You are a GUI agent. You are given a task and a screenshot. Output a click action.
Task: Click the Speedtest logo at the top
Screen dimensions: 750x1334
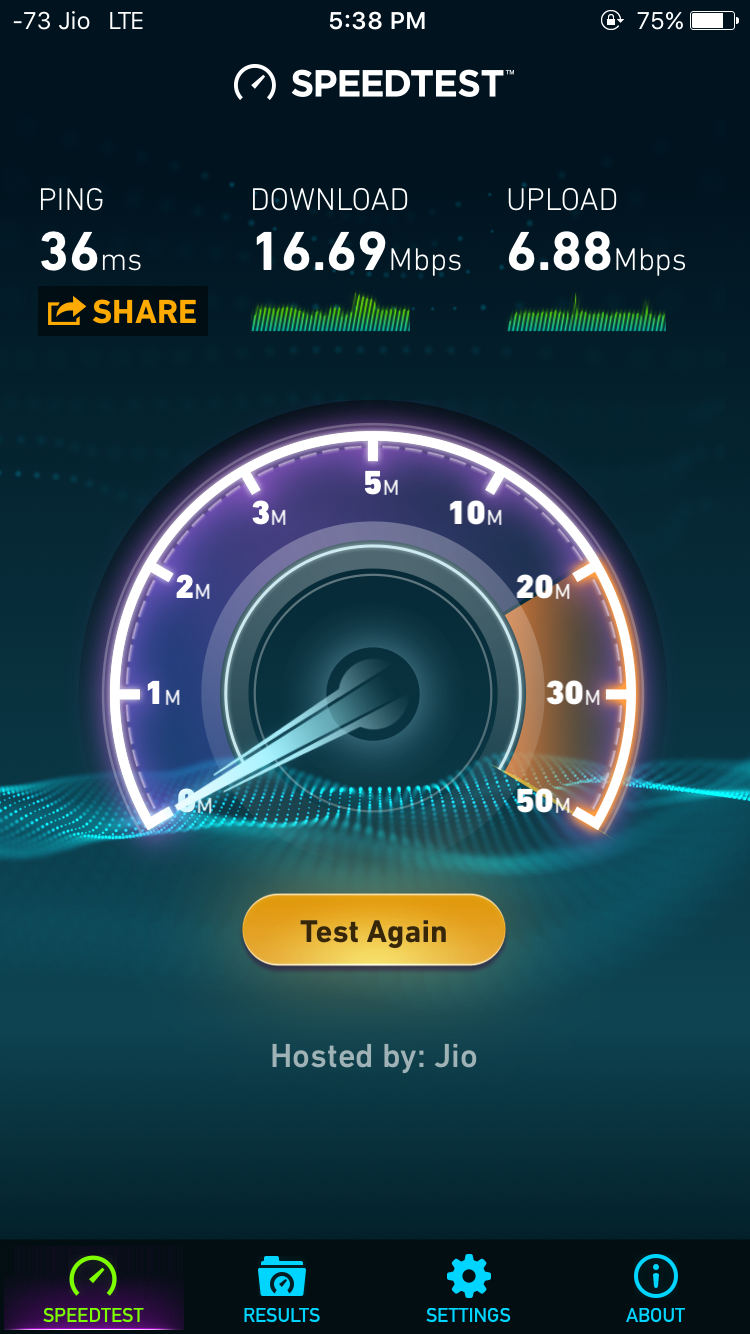[374, 84]
